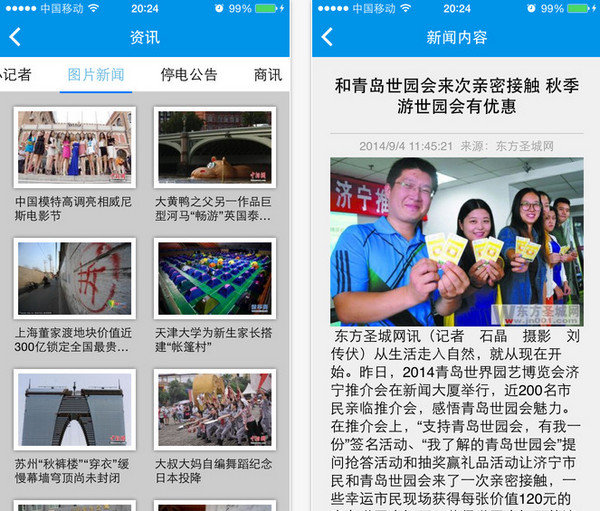View the 上海董家渡地块 photo news card
The width and height of the screenshot is (600, 511).
pos(75,296)
